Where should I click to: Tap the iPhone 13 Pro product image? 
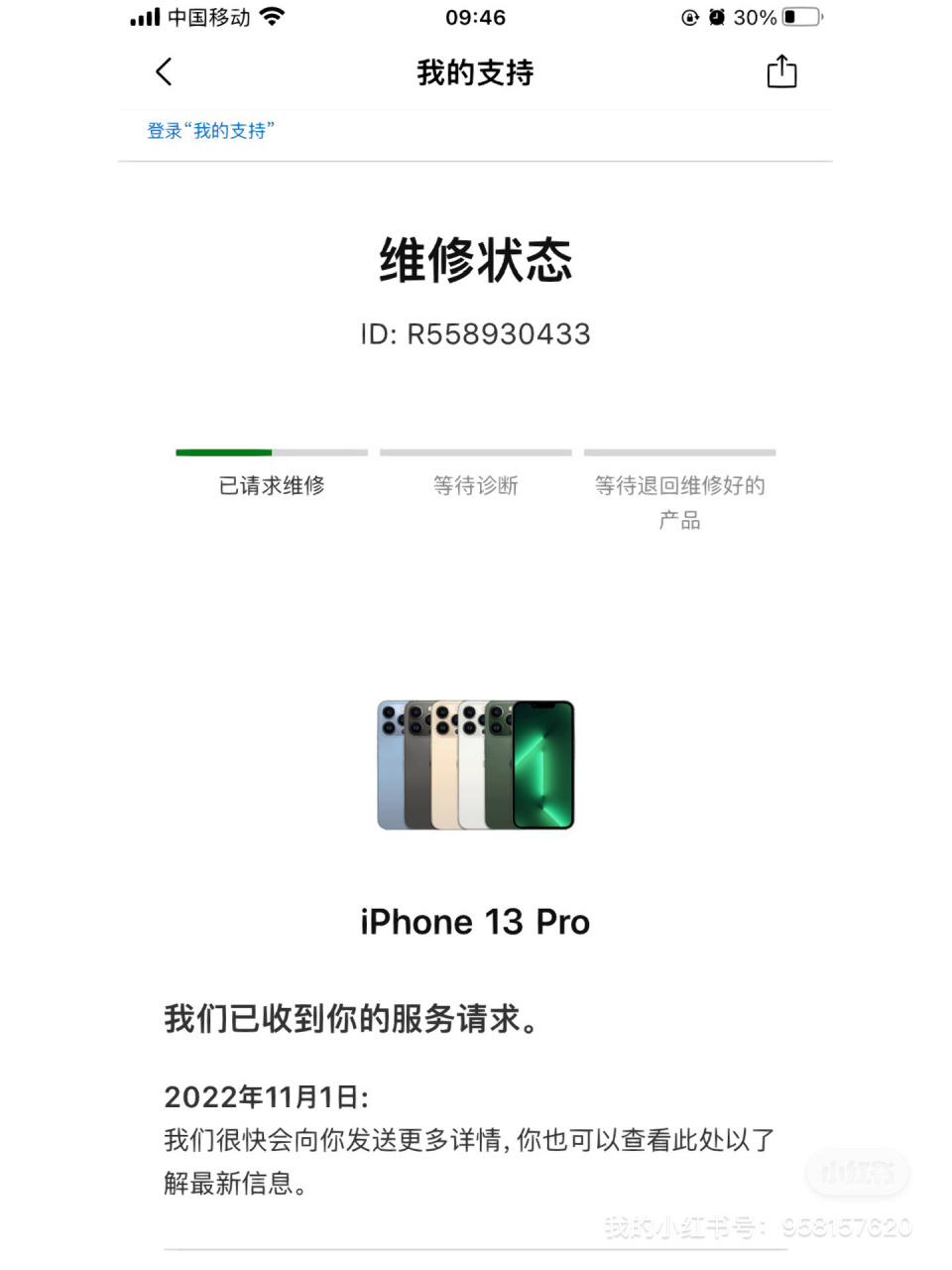[475, 764]
